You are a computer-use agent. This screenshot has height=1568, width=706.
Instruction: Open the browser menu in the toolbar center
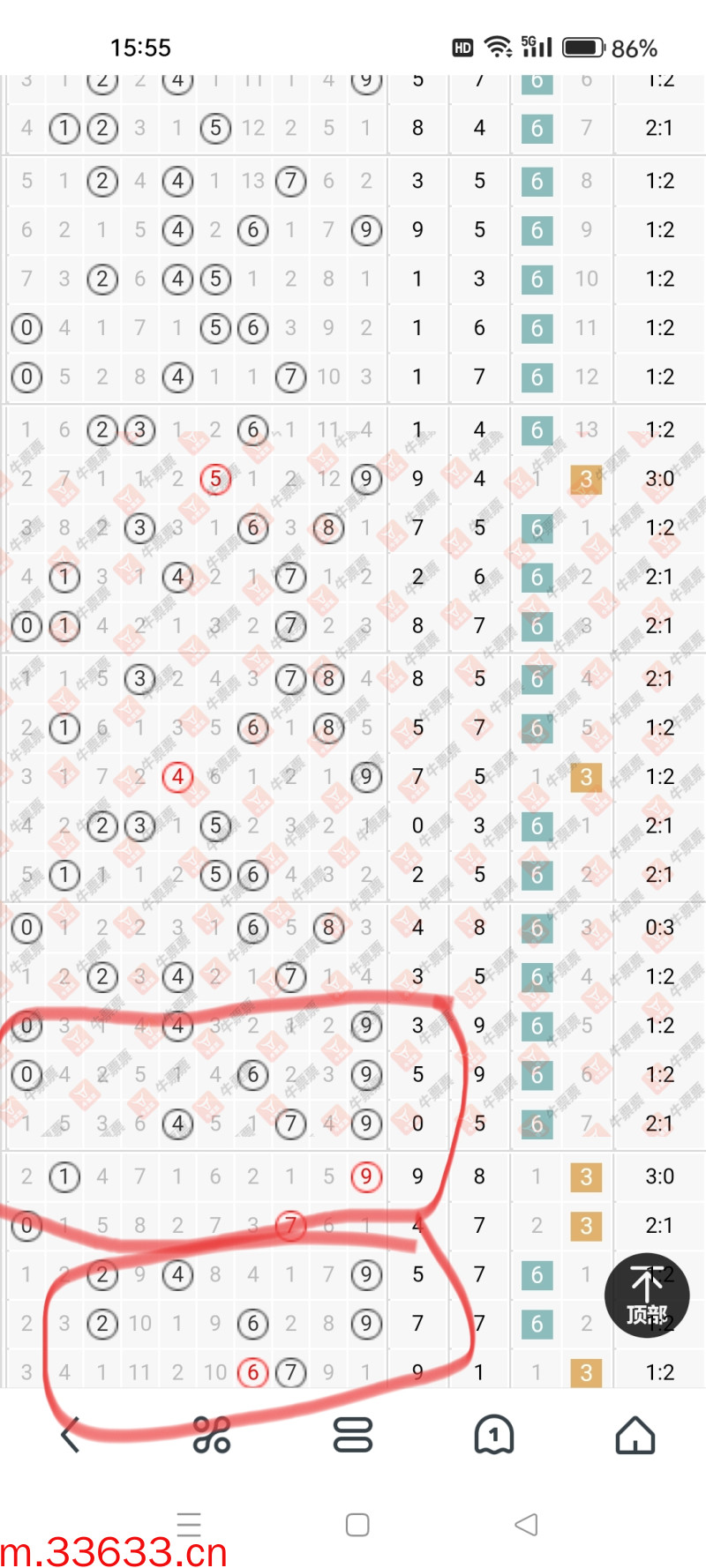(x=353, y=1435)
